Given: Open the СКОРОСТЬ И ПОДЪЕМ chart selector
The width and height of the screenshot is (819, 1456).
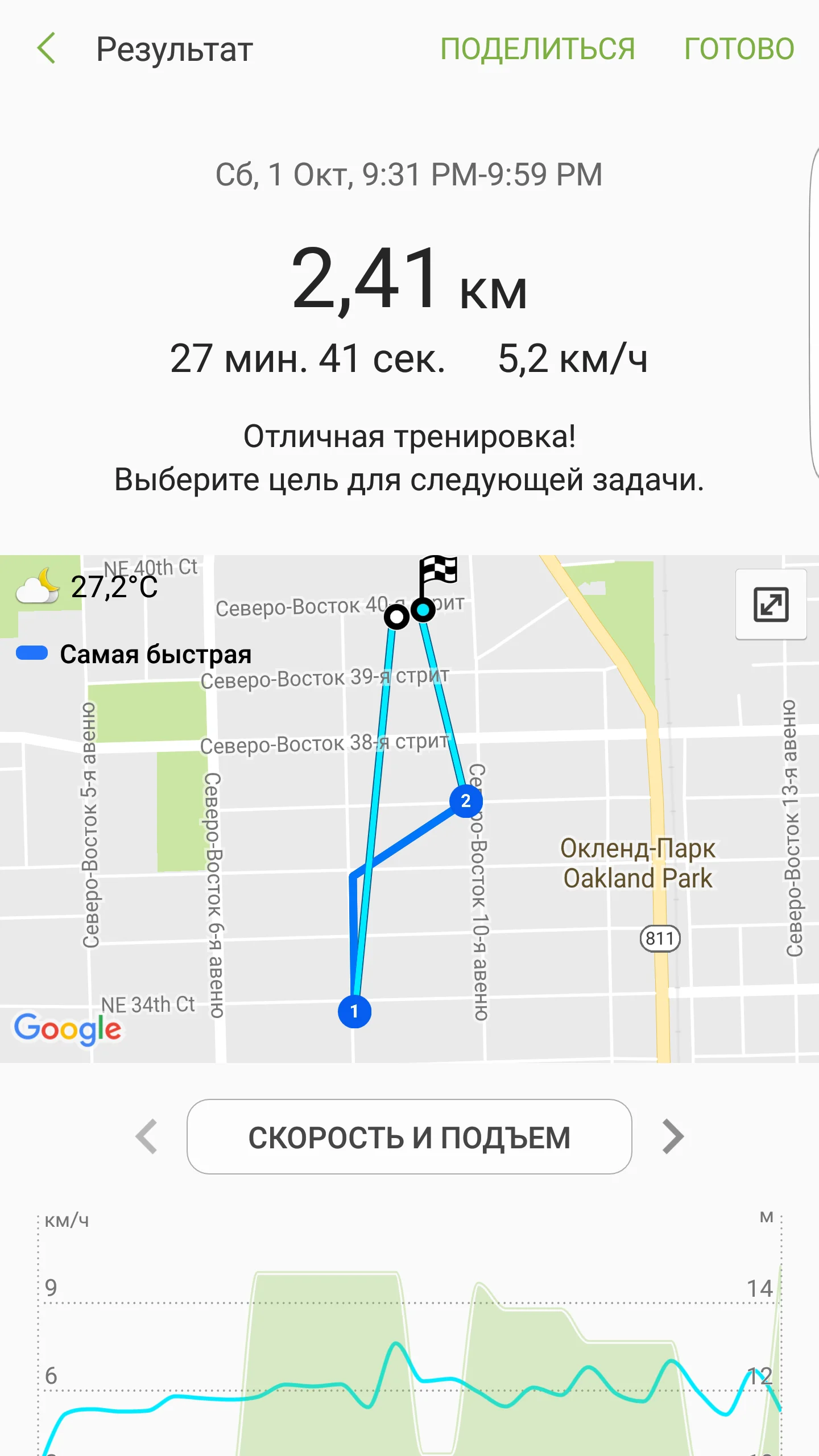Looking at the screenshot, I should point(409,1137).
